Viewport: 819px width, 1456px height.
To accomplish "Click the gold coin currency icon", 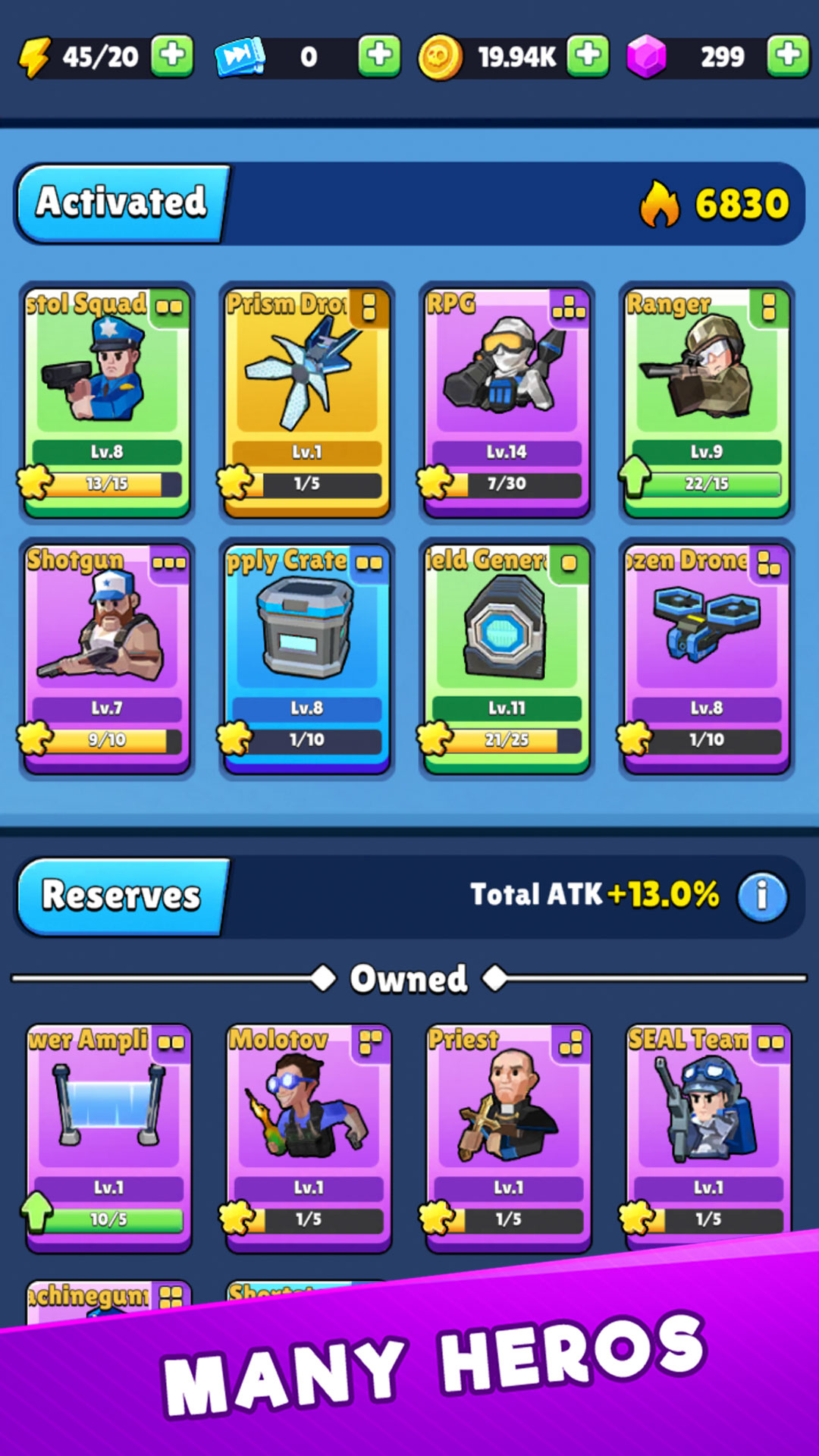I will point(438,54).
